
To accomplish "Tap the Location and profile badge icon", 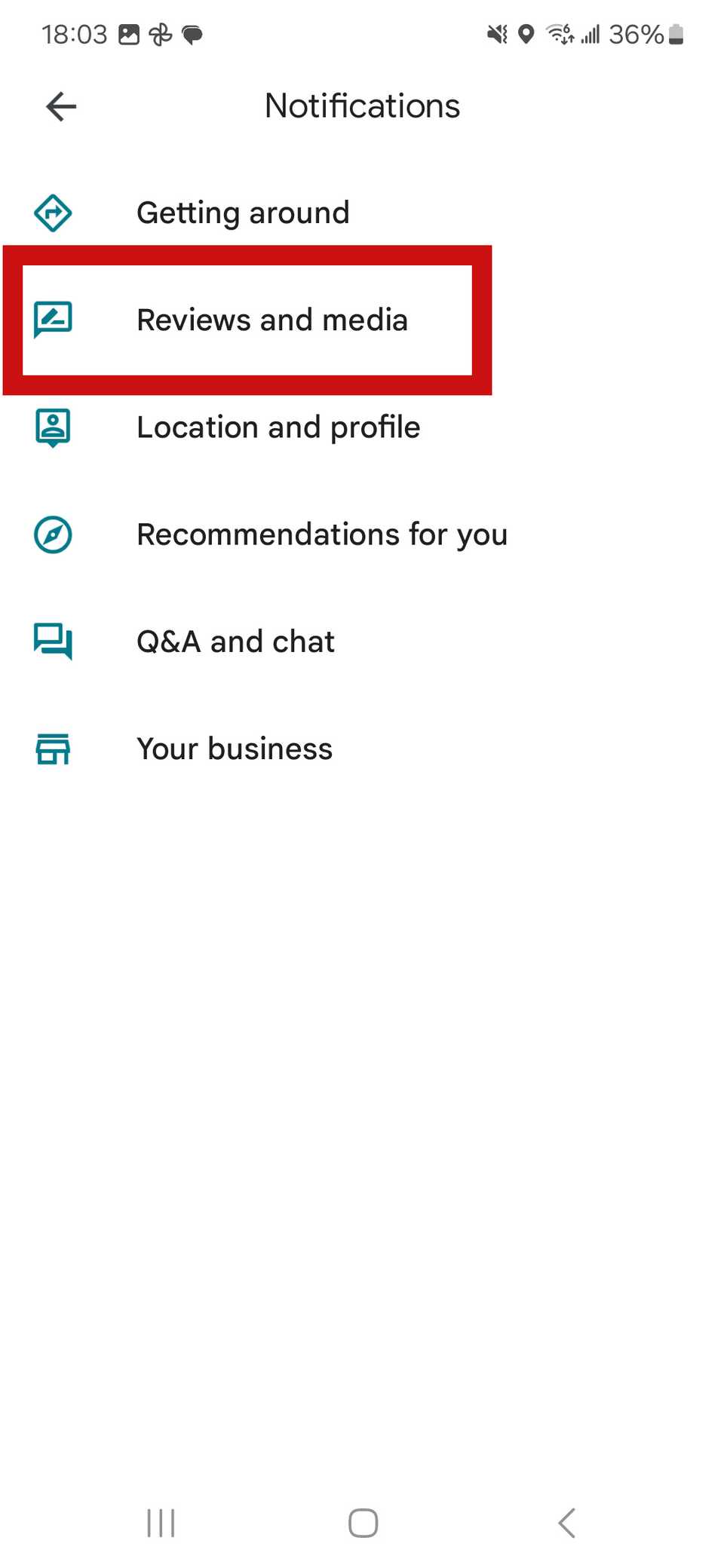I will 53,427.
